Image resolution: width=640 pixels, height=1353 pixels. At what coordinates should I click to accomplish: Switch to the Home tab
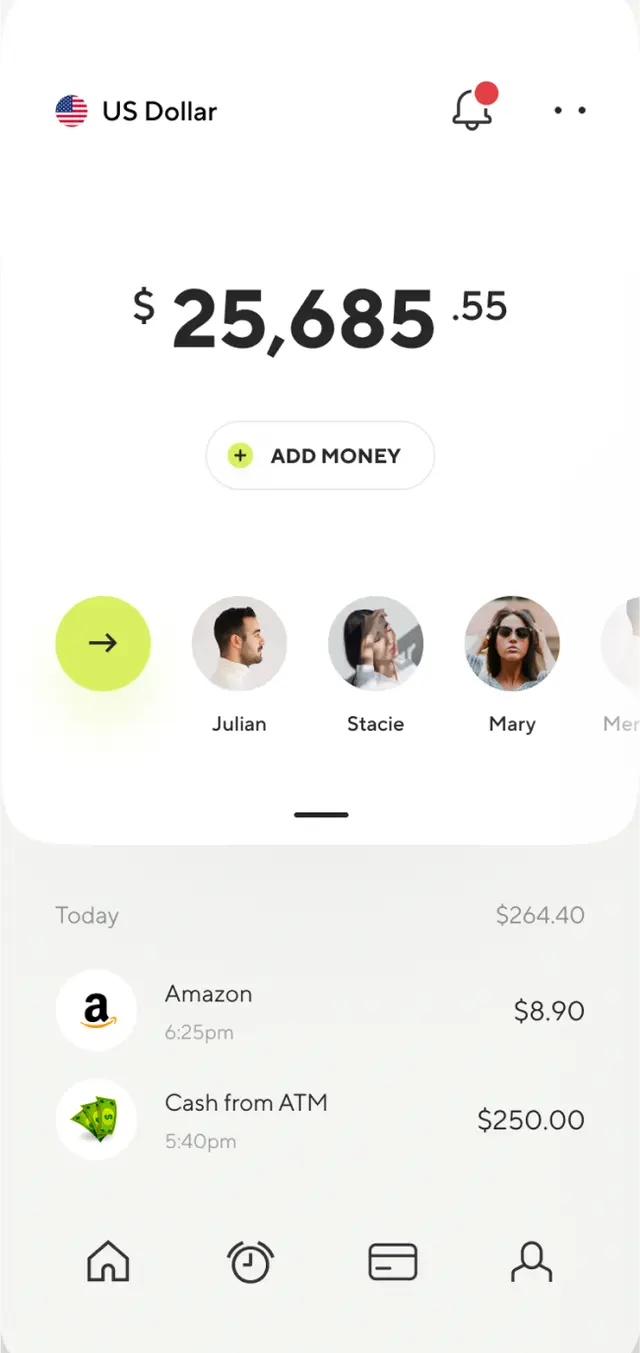click(109, 1261)
